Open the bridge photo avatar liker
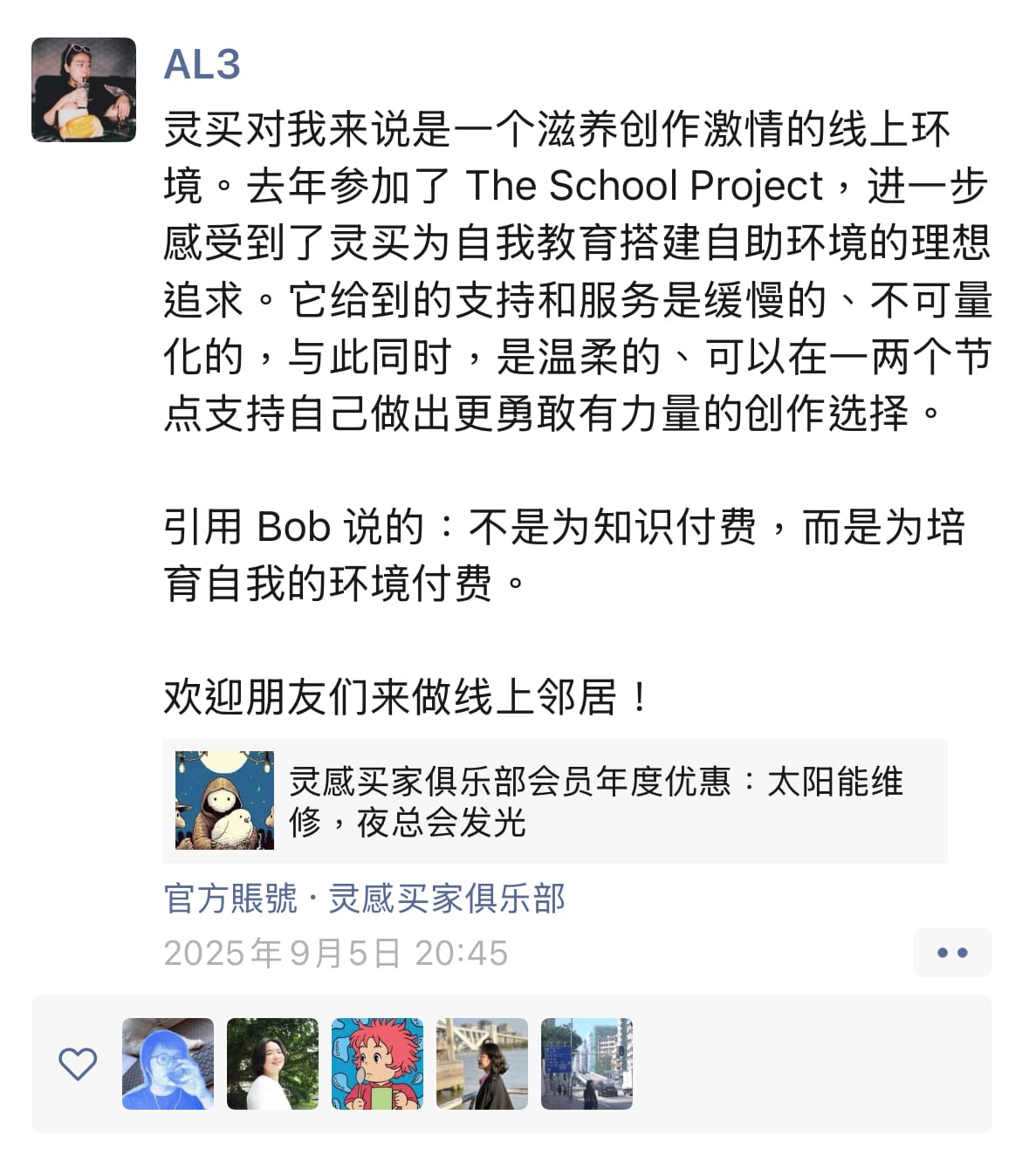The height and width of the screenshot is (1176, 1029). (x=482, y=1063)
